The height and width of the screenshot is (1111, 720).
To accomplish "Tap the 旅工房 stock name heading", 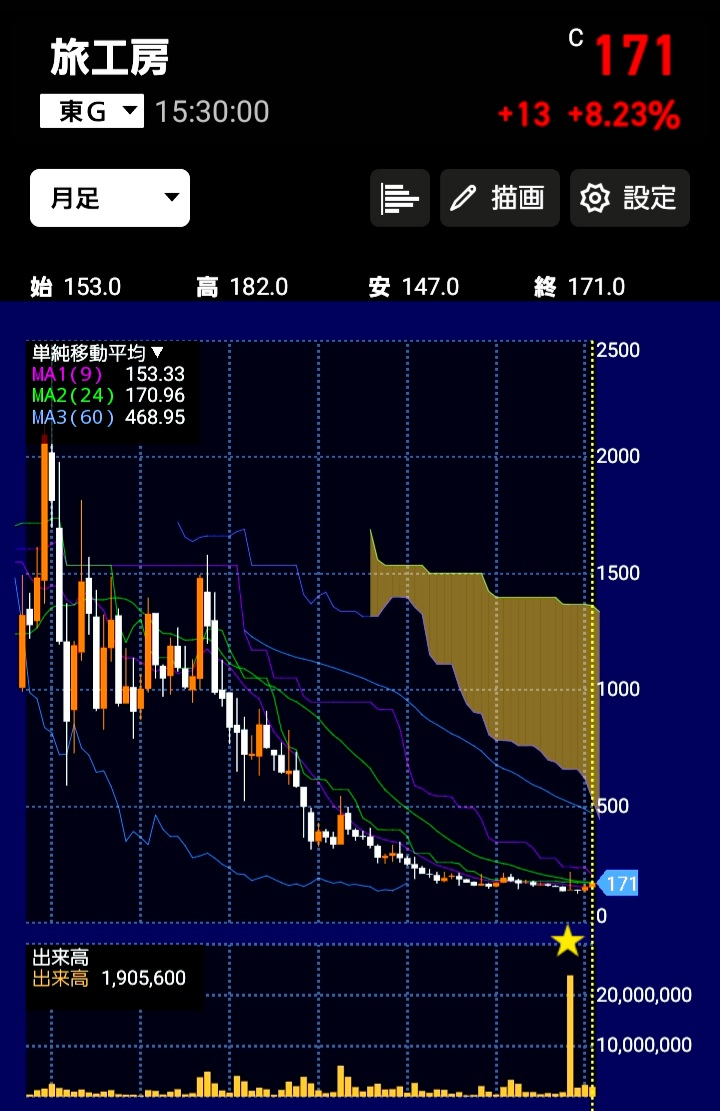I will pyautogui.click(x=109, y=58).
